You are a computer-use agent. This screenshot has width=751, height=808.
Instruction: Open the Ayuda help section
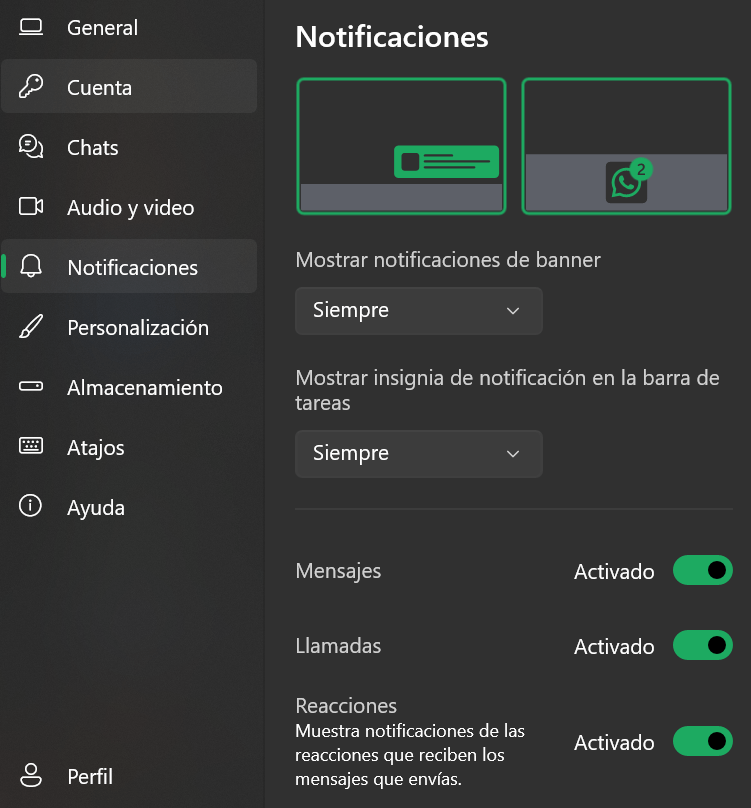(x=95, y=508)
